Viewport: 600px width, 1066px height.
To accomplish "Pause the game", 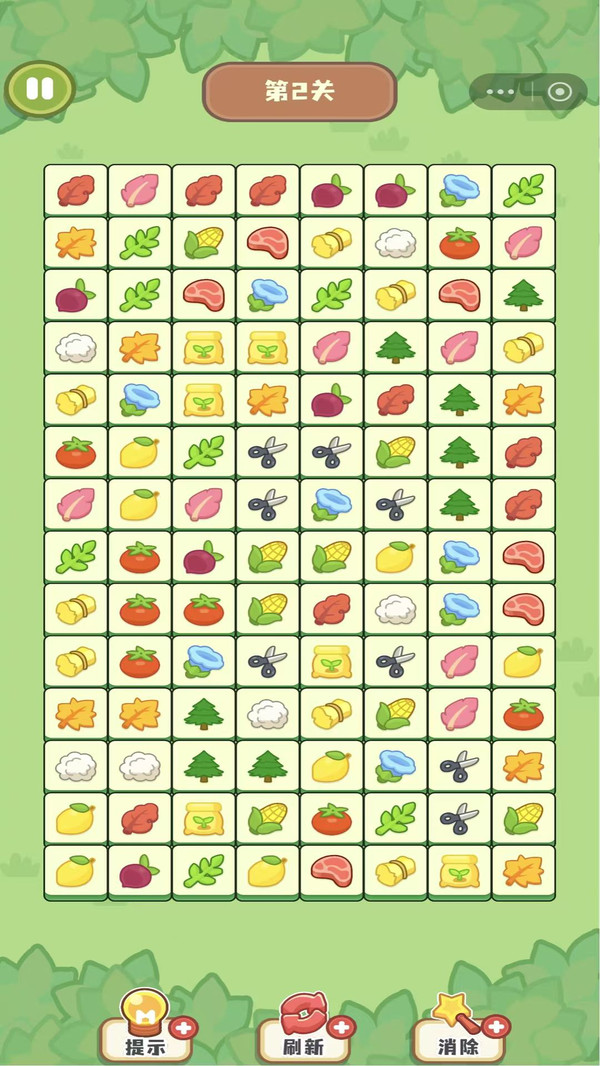I will [x=39, y=90].
